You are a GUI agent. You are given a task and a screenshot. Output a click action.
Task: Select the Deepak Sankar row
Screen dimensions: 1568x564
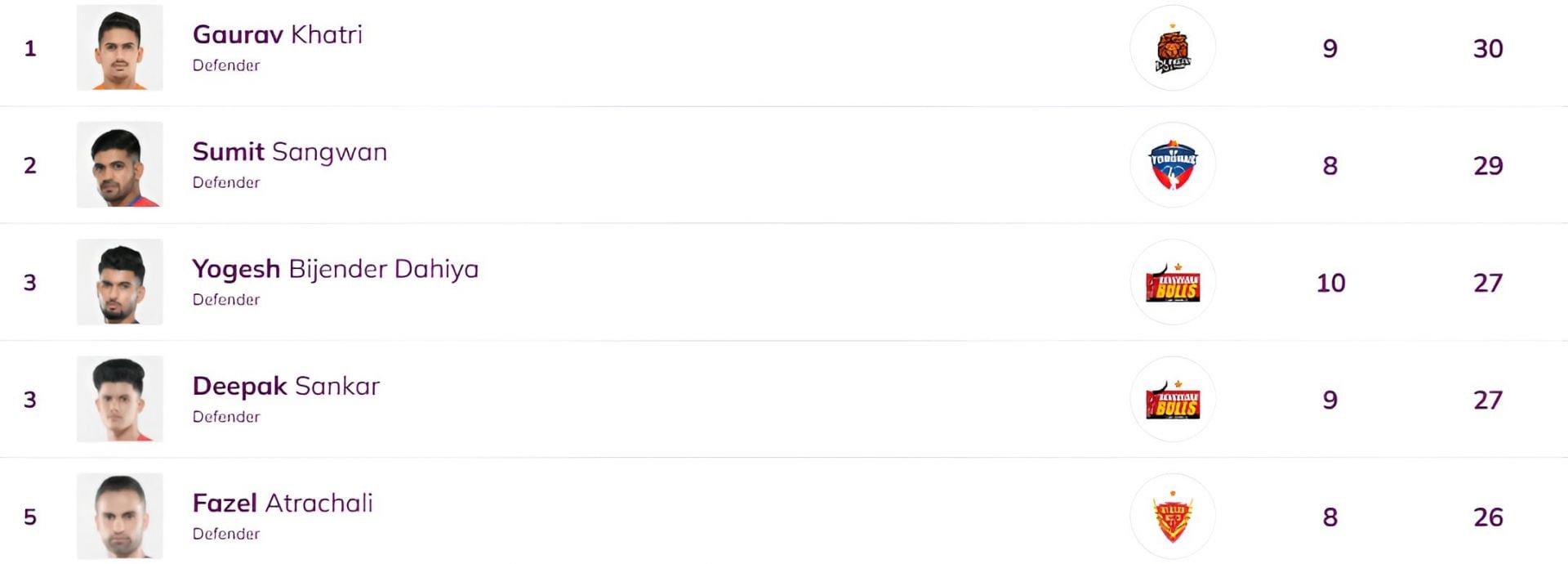coord(286,386)
